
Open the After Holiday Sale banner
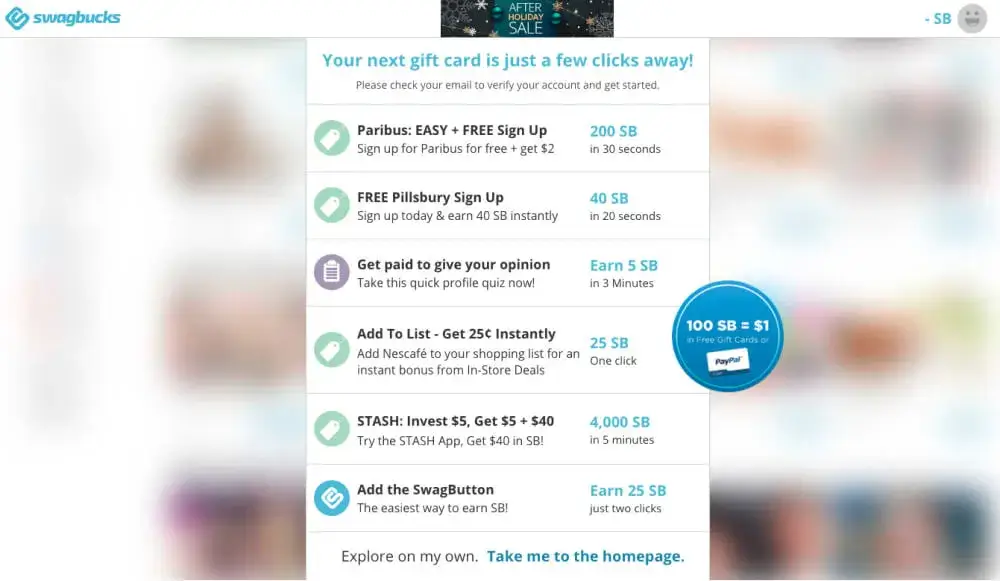tap(527, 18)
